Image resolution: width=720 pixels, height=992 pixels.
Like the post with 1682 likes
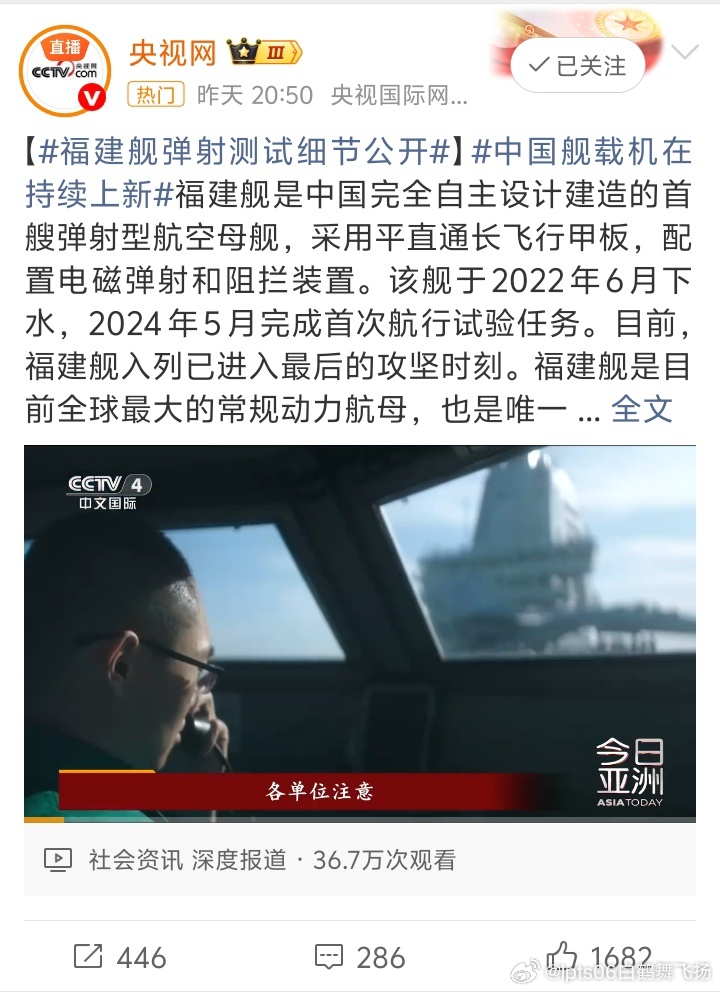(x=598, y=956)
